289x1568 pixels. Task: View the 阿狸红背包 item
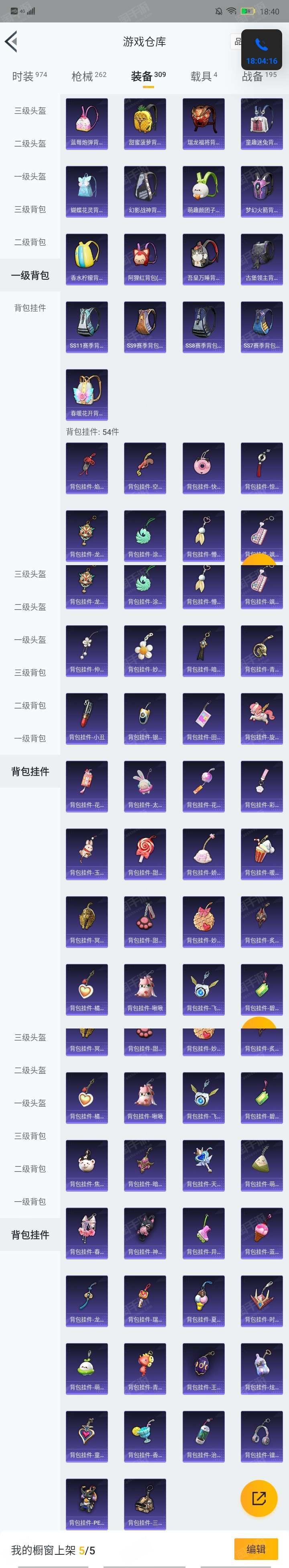click(144, 259)
